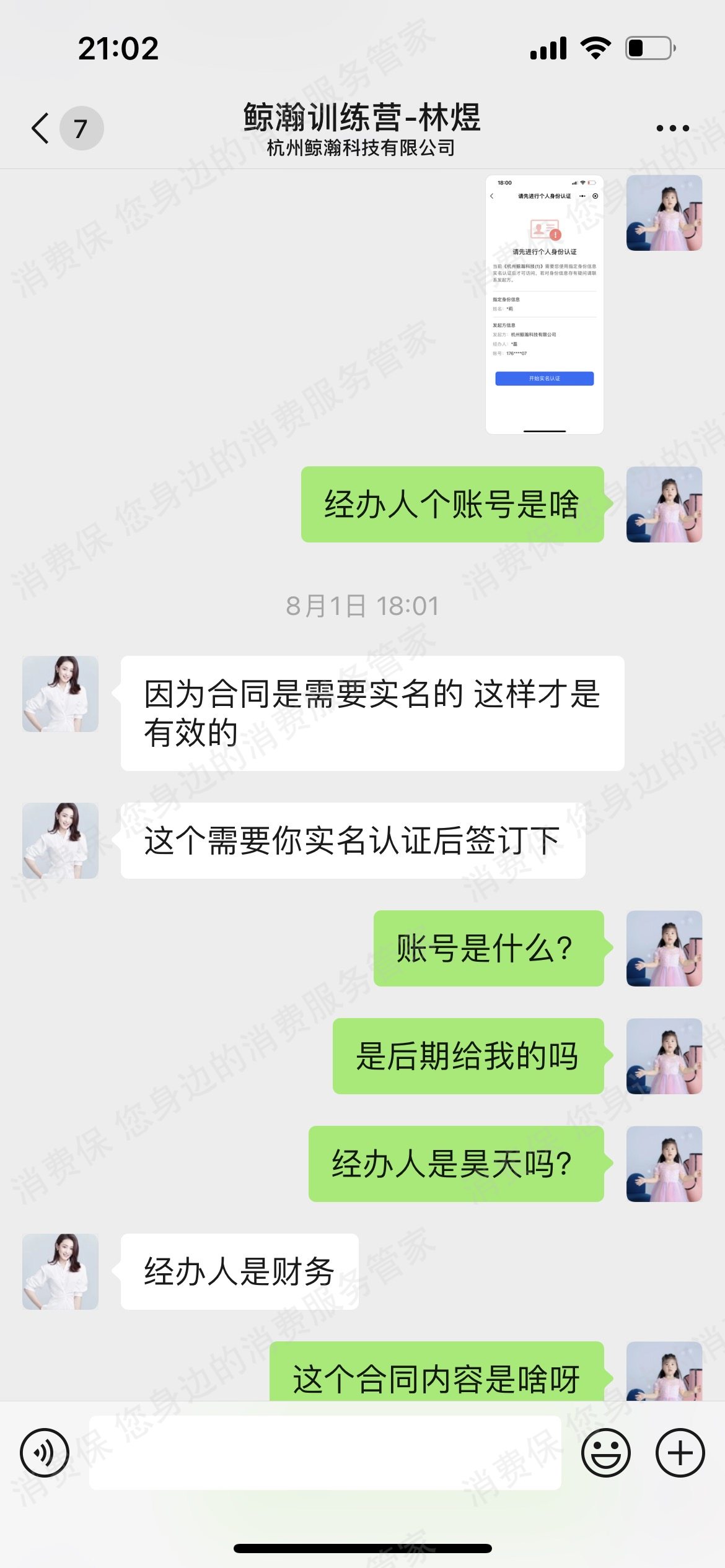Open the plus attachments panel
Image resolution: width=725 pixels, height=1568 pixels.
(x=680, y=1452)
